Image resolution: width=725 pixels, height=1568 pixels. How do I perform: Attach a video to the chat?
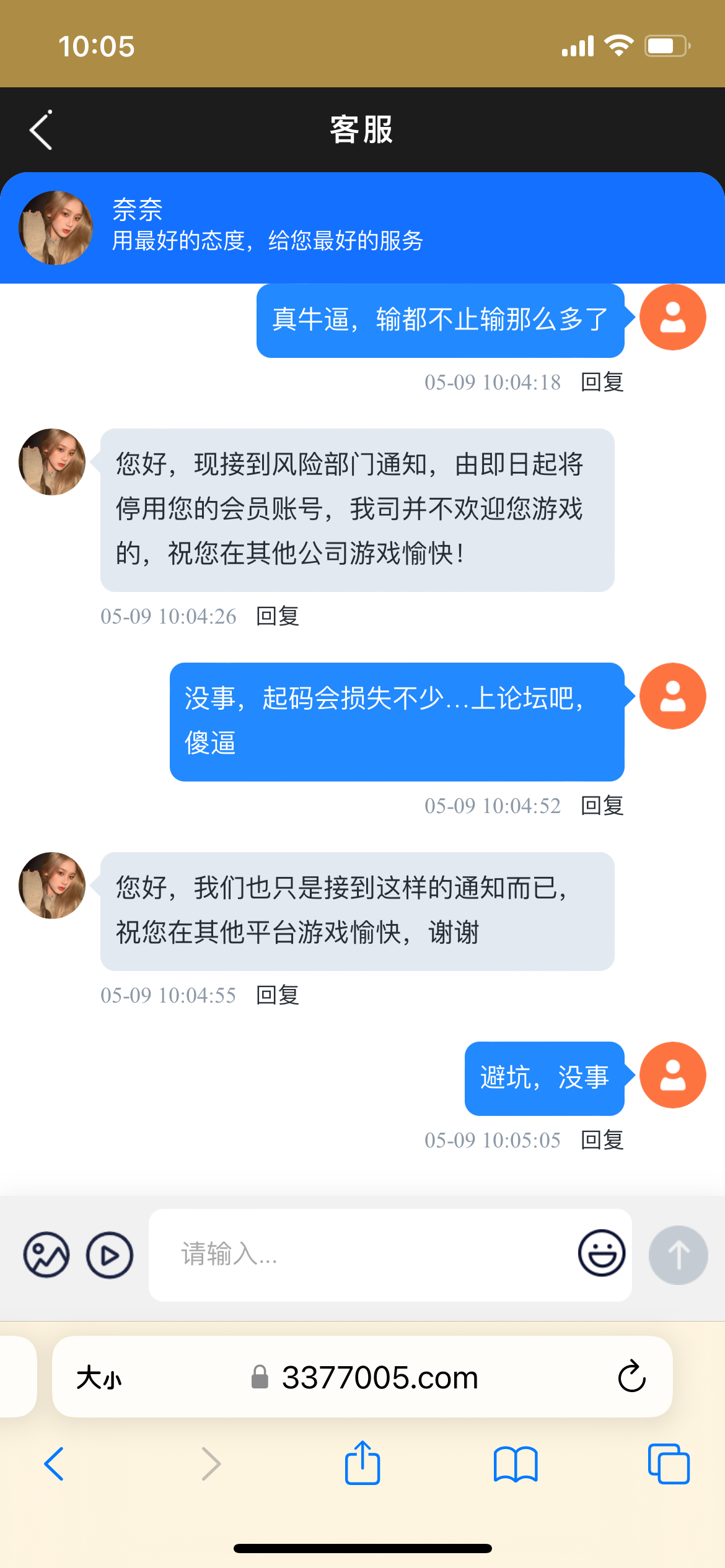pos(110,1255)
